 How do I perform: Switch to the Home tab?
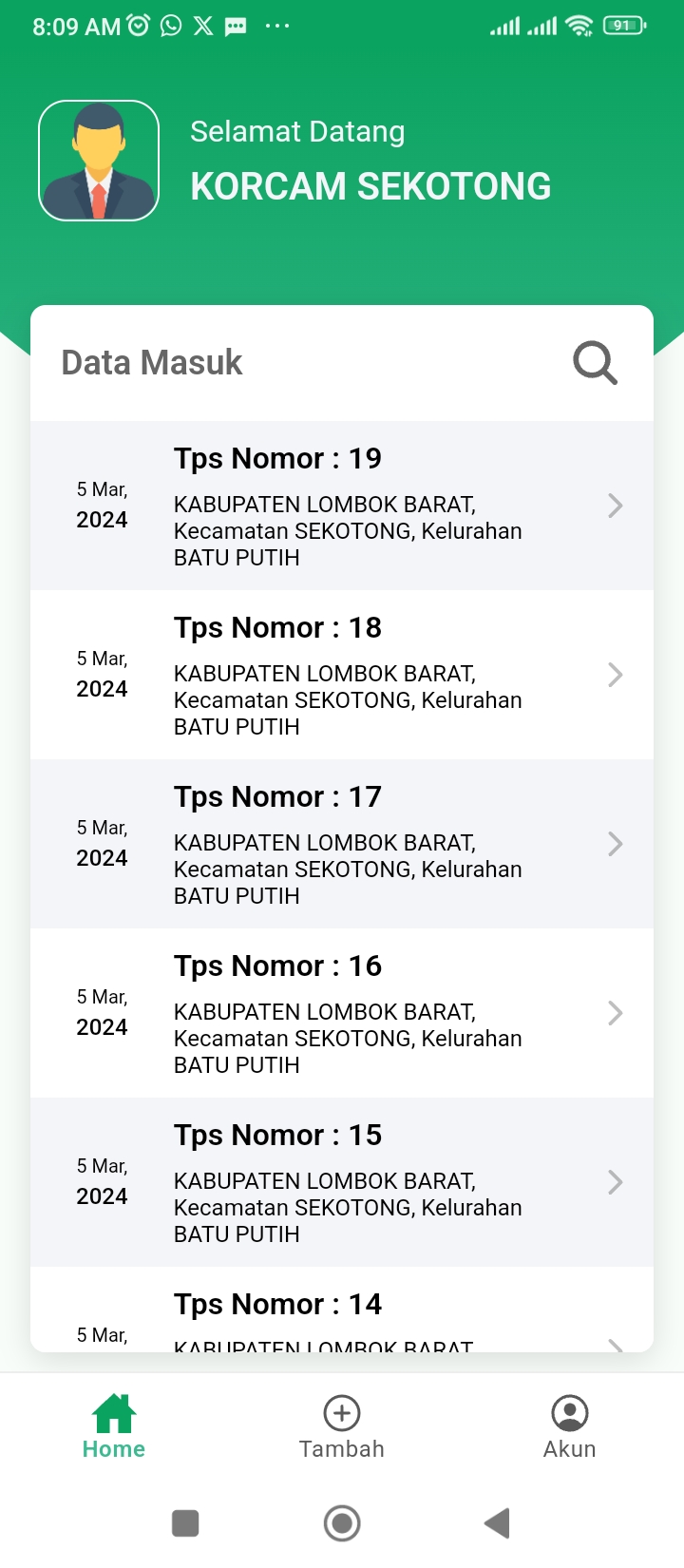(x=114, y=1425)
